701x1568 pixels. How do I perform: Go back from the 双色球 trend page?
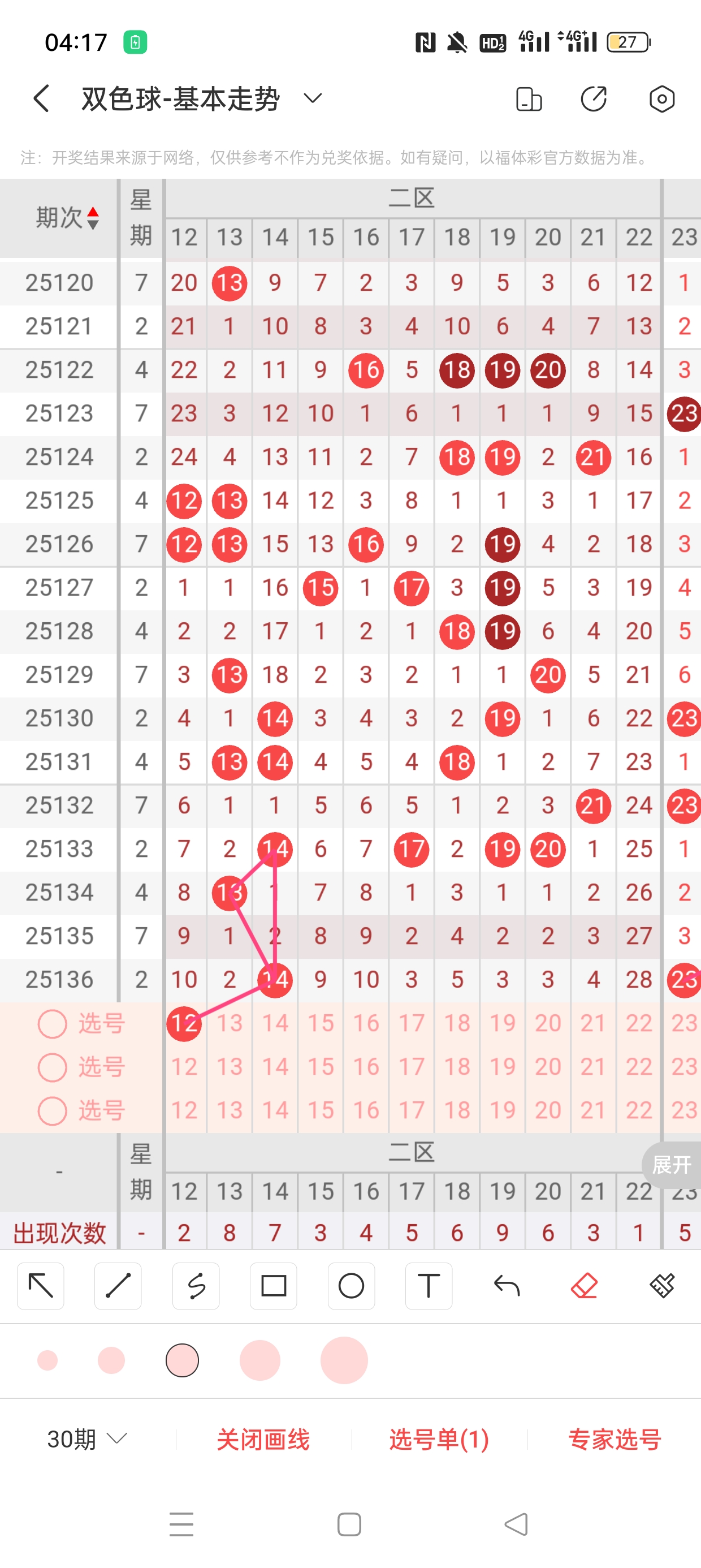click(41, 98)
